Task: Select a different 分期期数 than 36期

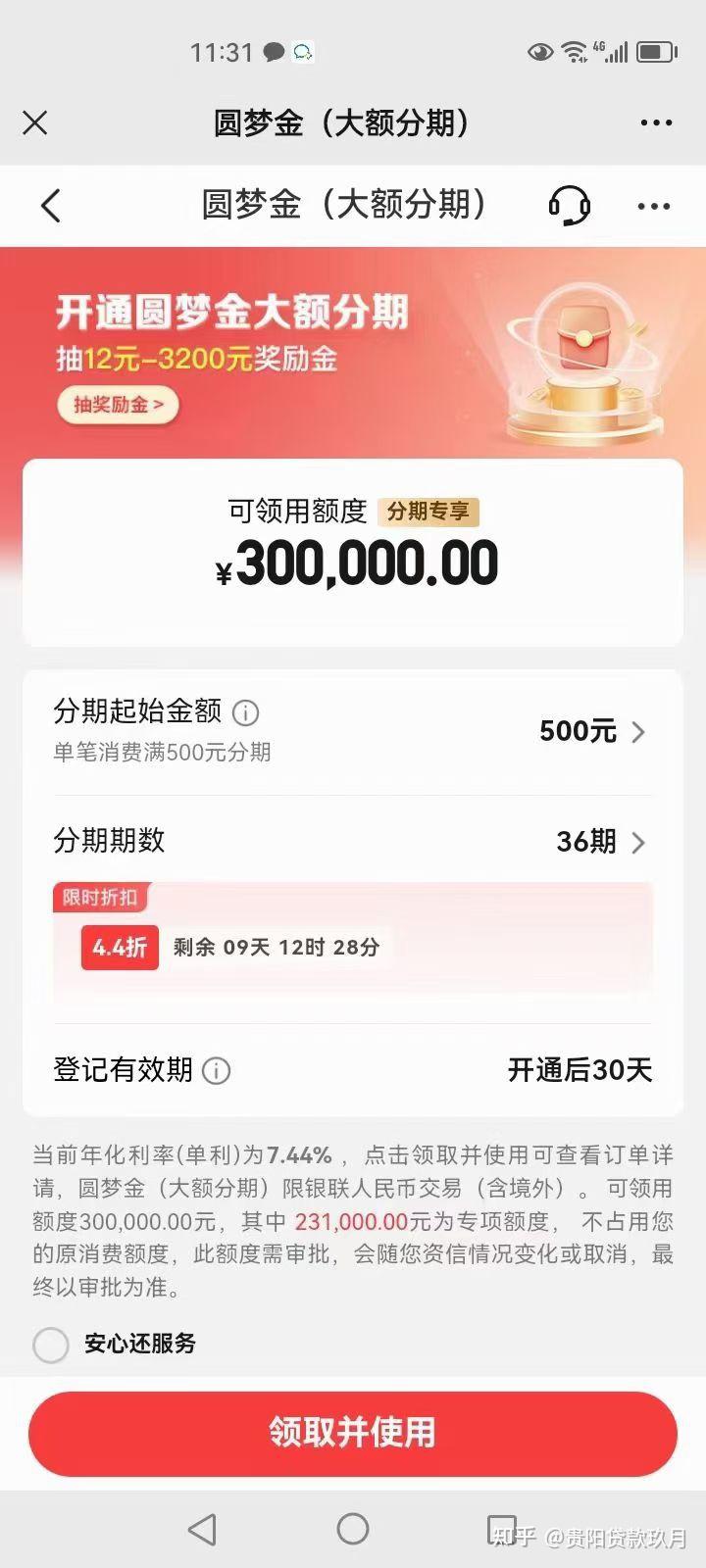Action: tap(600, 842)
